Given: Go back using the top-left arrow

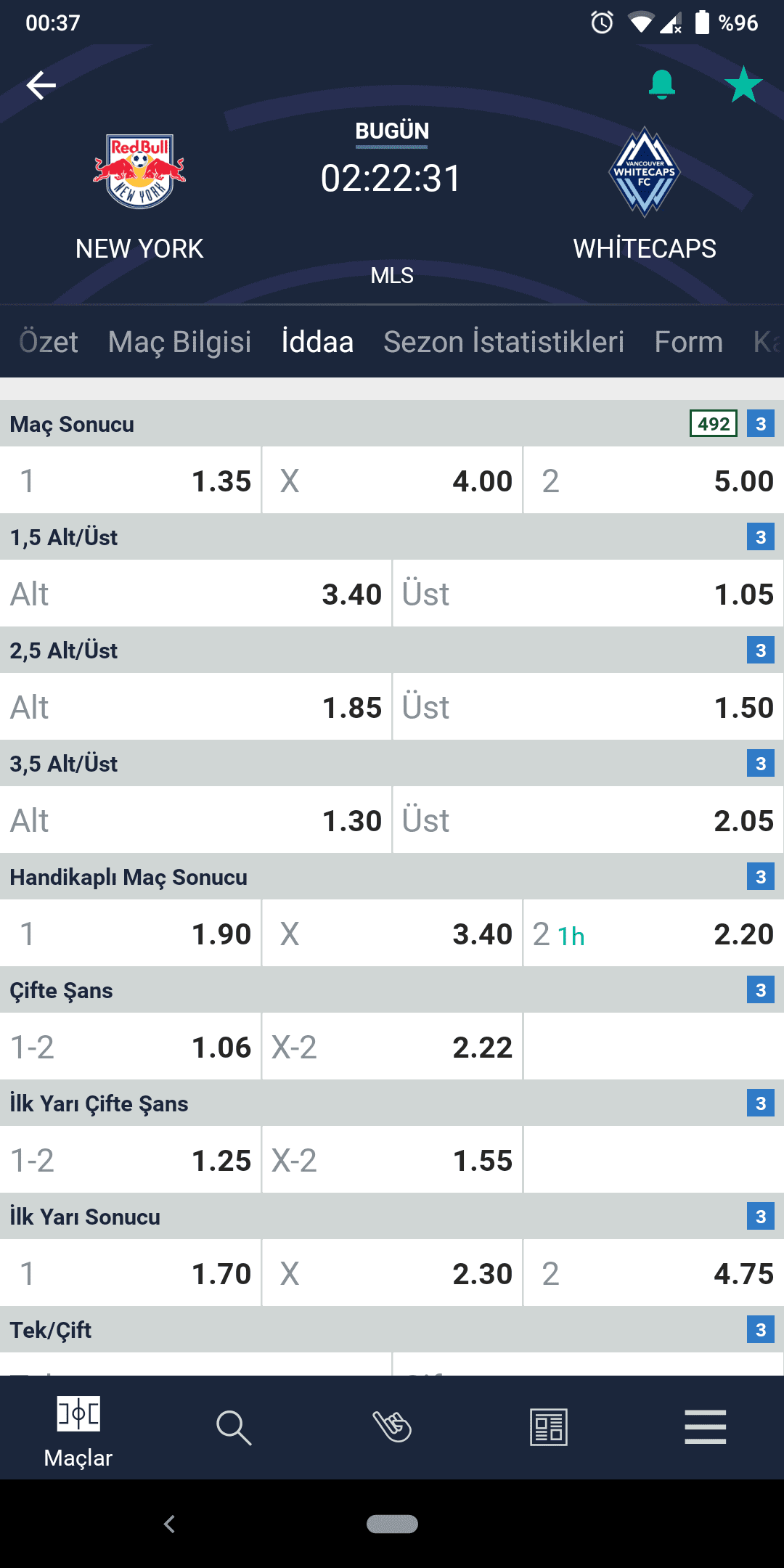Looking at the screenshot, I should tap(41, 86).
